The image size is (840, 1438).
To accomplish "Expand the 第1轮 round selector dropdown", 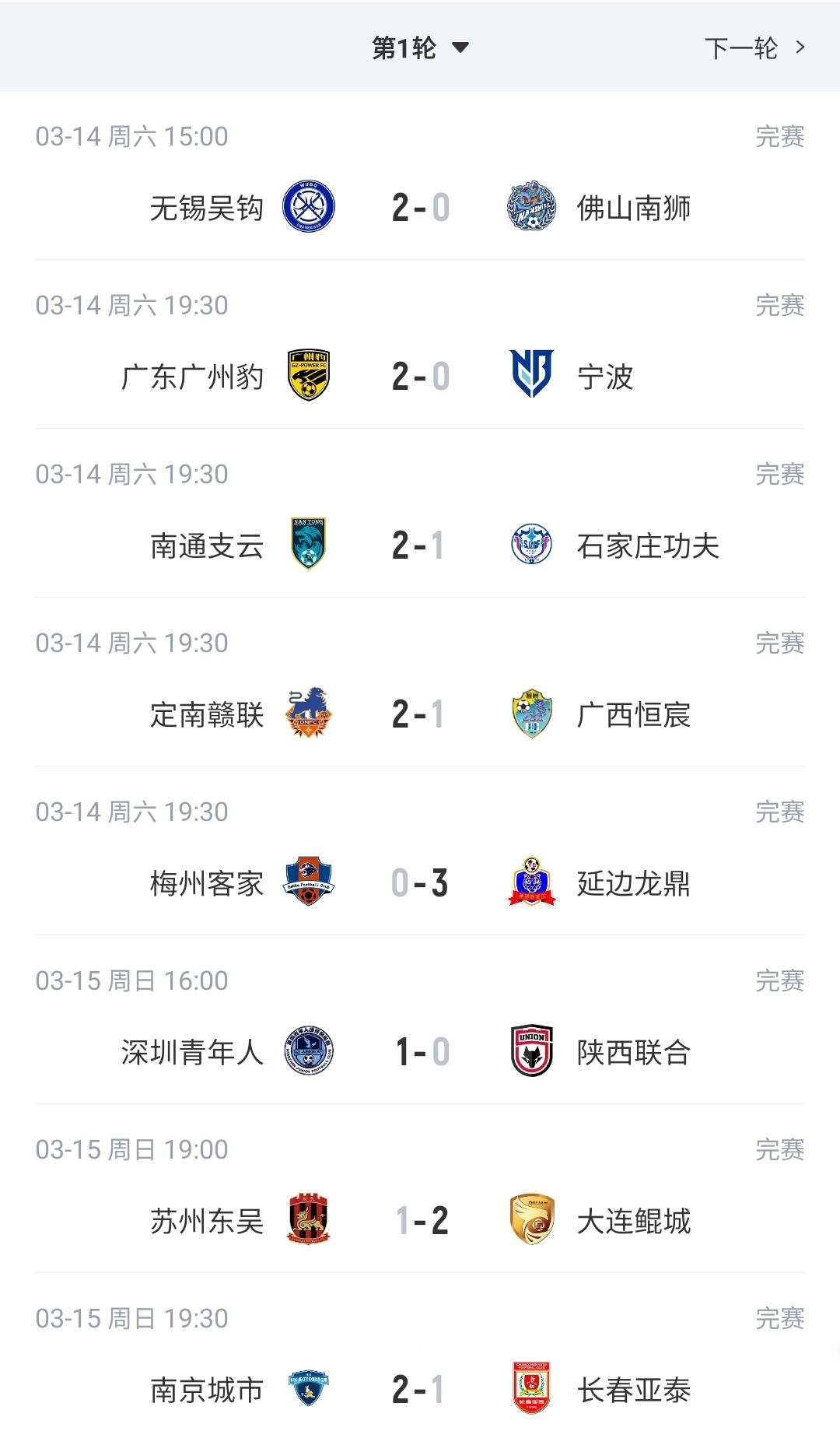I will (420, 48).
